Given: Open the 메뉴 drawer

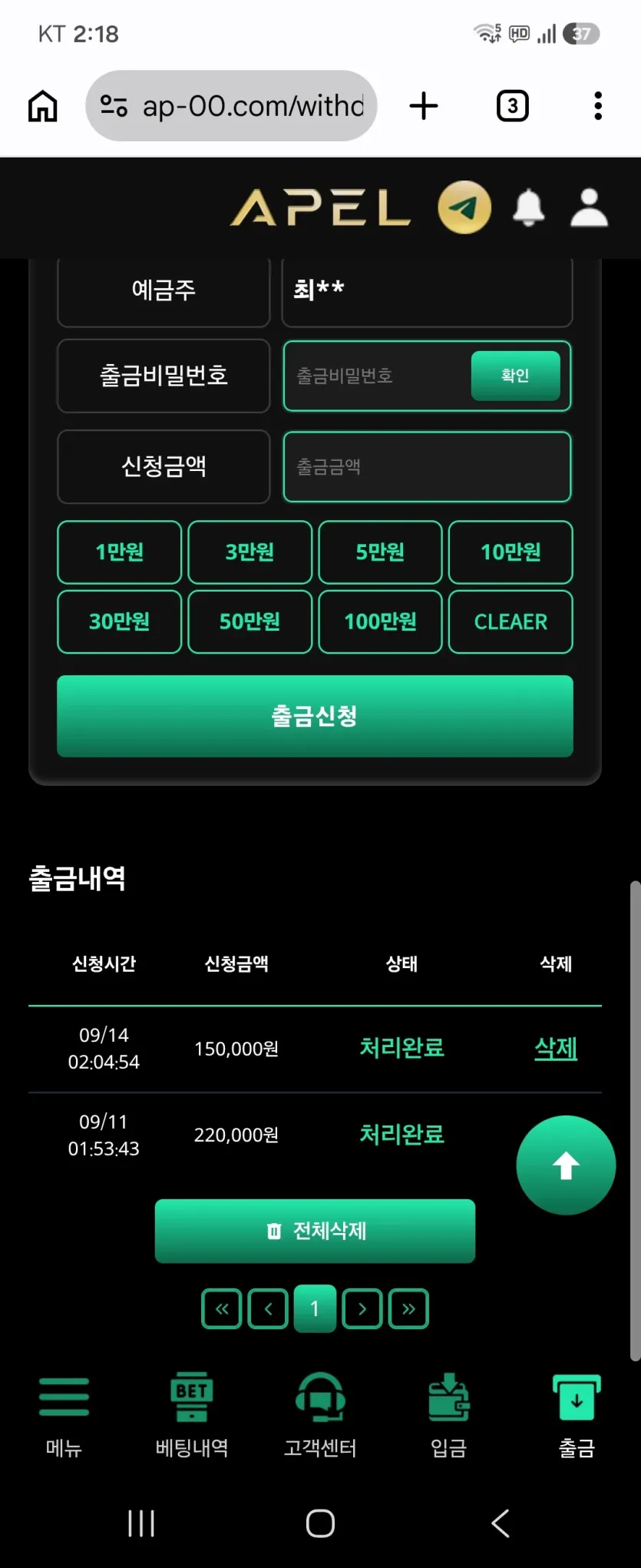Looking at the screenshot, I should click(64, 1414).
